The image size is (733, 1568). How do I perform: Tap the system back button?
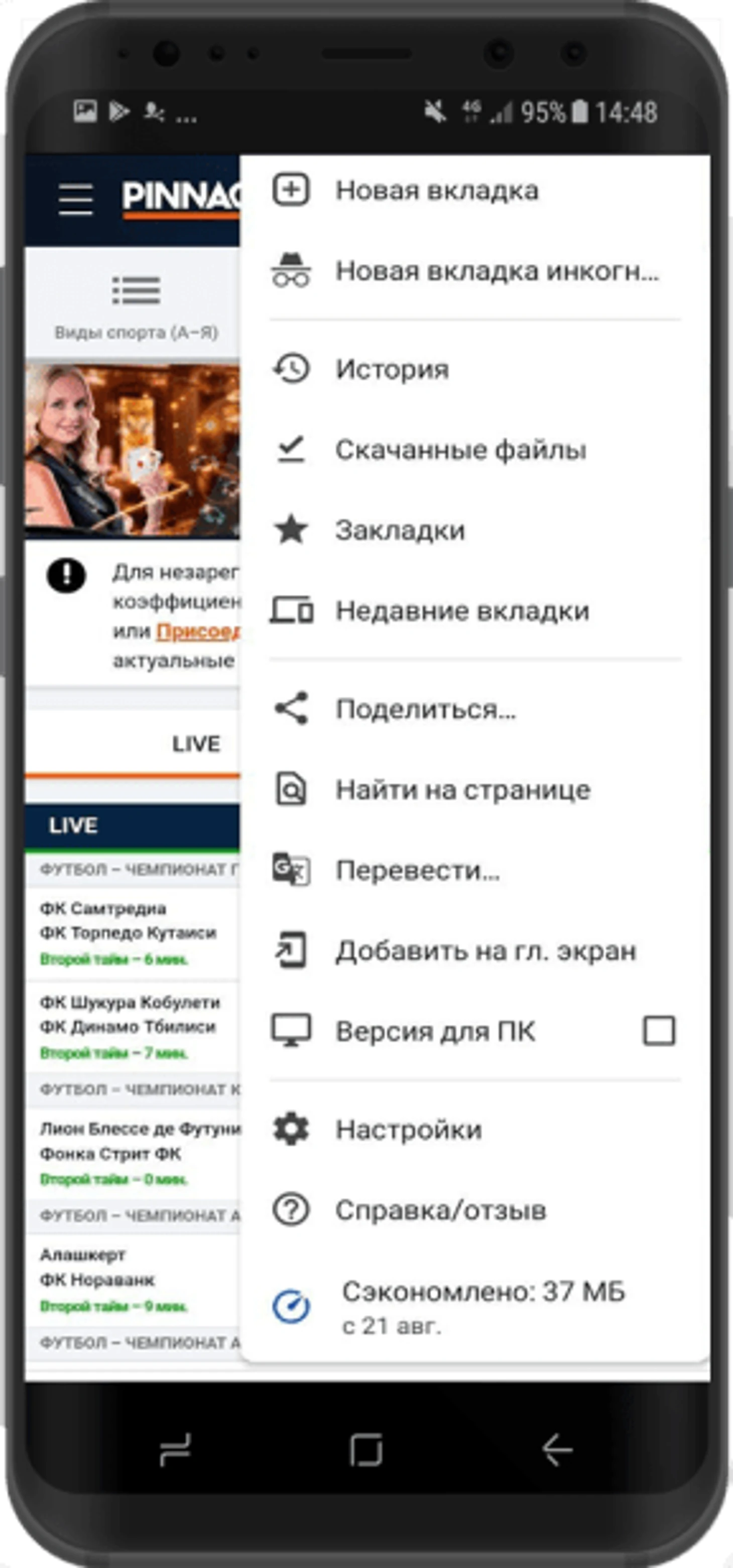(x=557, y=1450)
